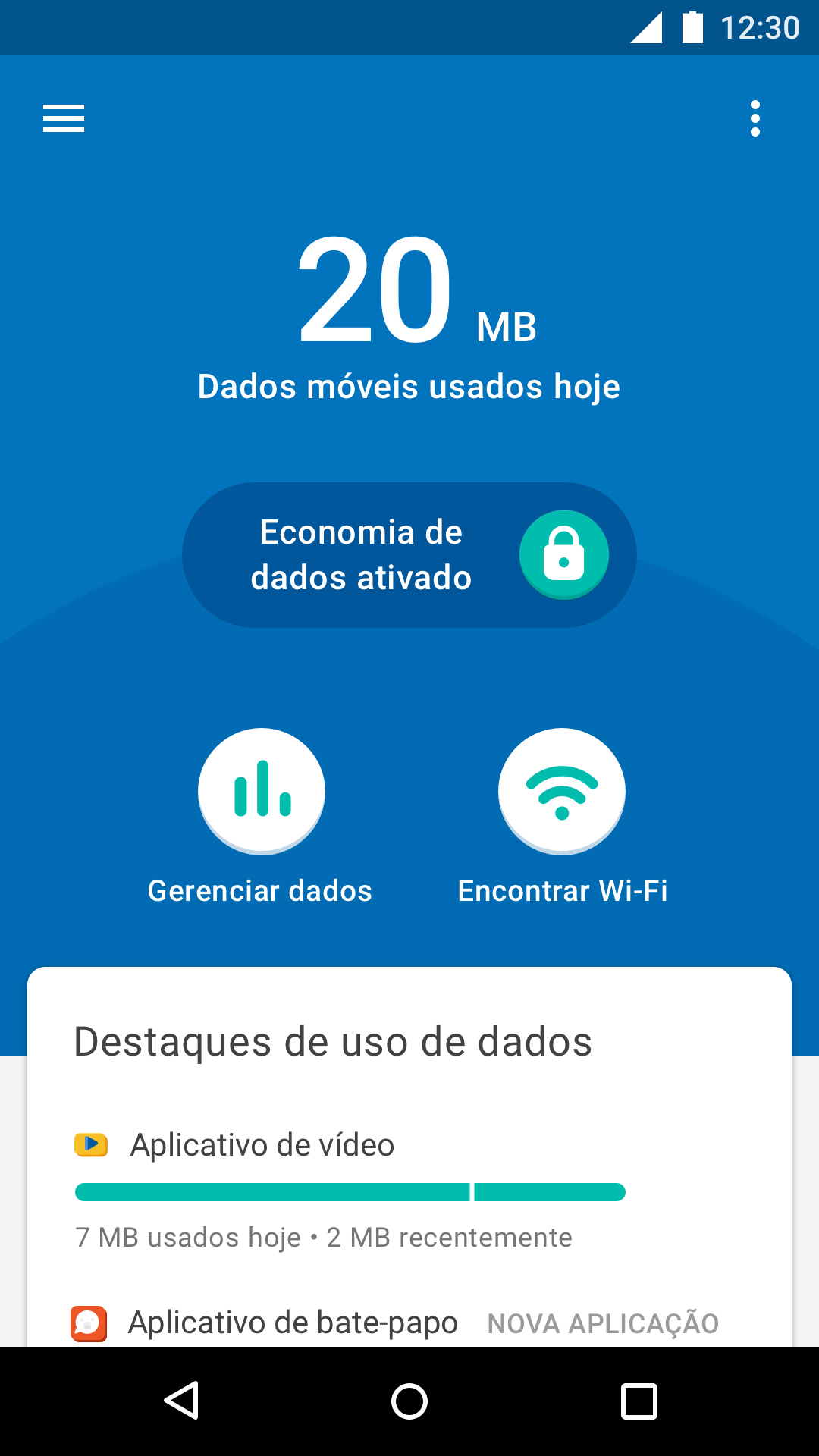Open Gerenciar dados
The image size is (819, 1456).
coord(261,791)
